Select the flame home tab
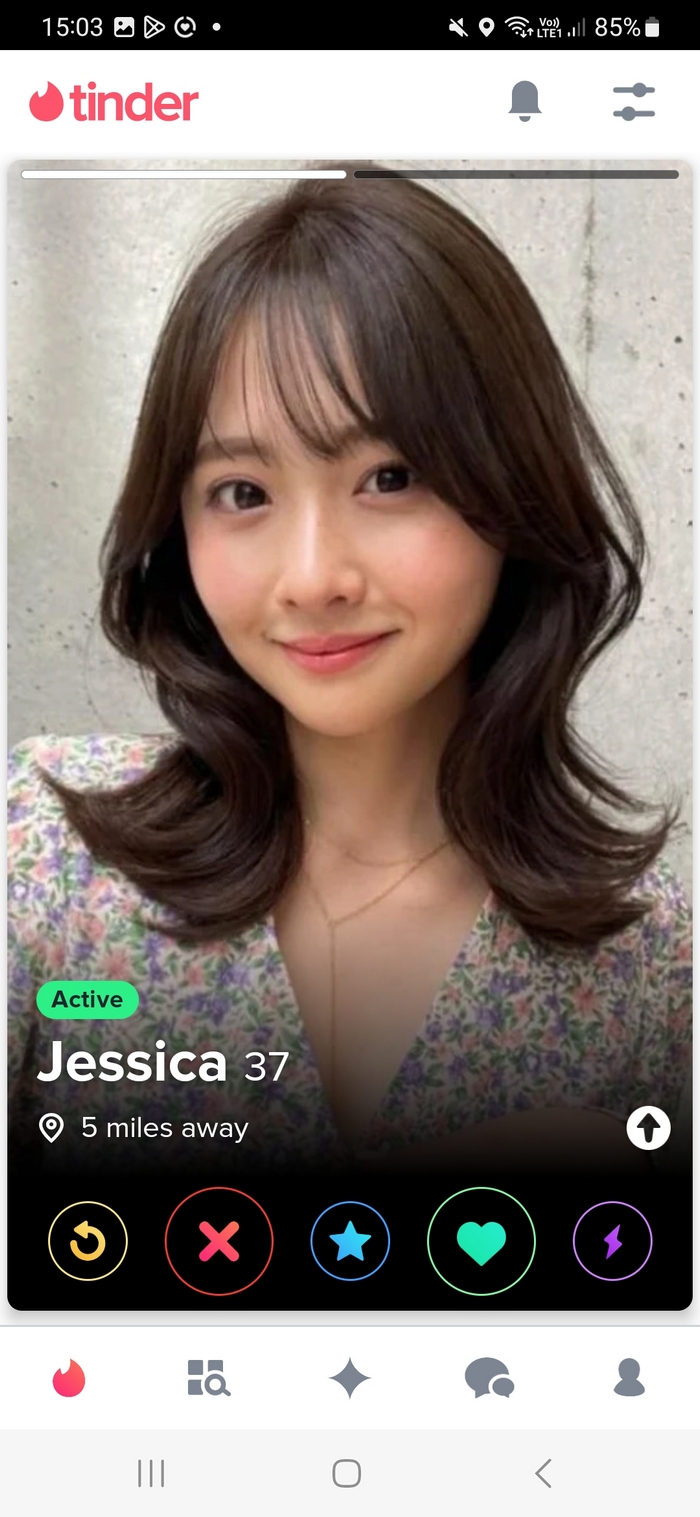Image resolution: width=700 pixels, height=1517 pixels. pyautogui.click(x=70, y=1378)
